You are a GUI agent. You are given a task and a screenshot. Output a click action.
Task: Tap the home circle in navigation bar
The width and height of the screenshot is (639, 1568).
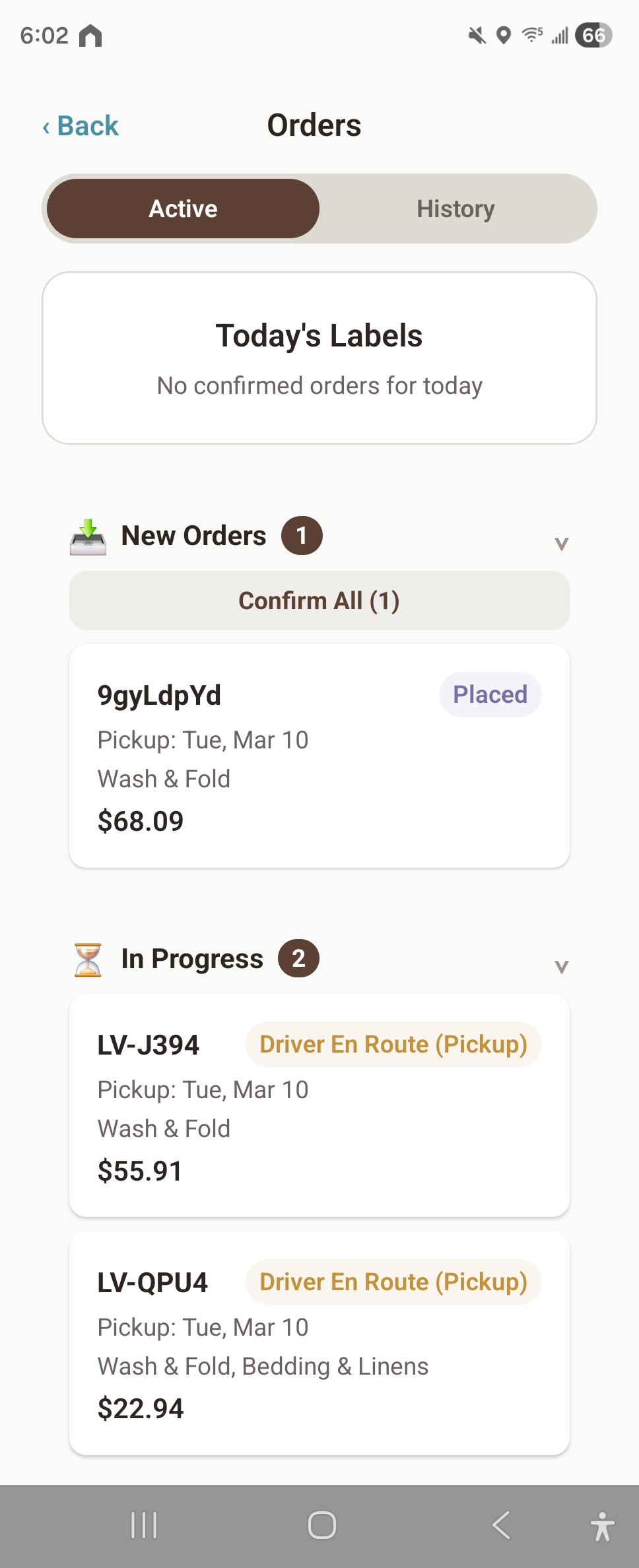(x=321, y=1524)
